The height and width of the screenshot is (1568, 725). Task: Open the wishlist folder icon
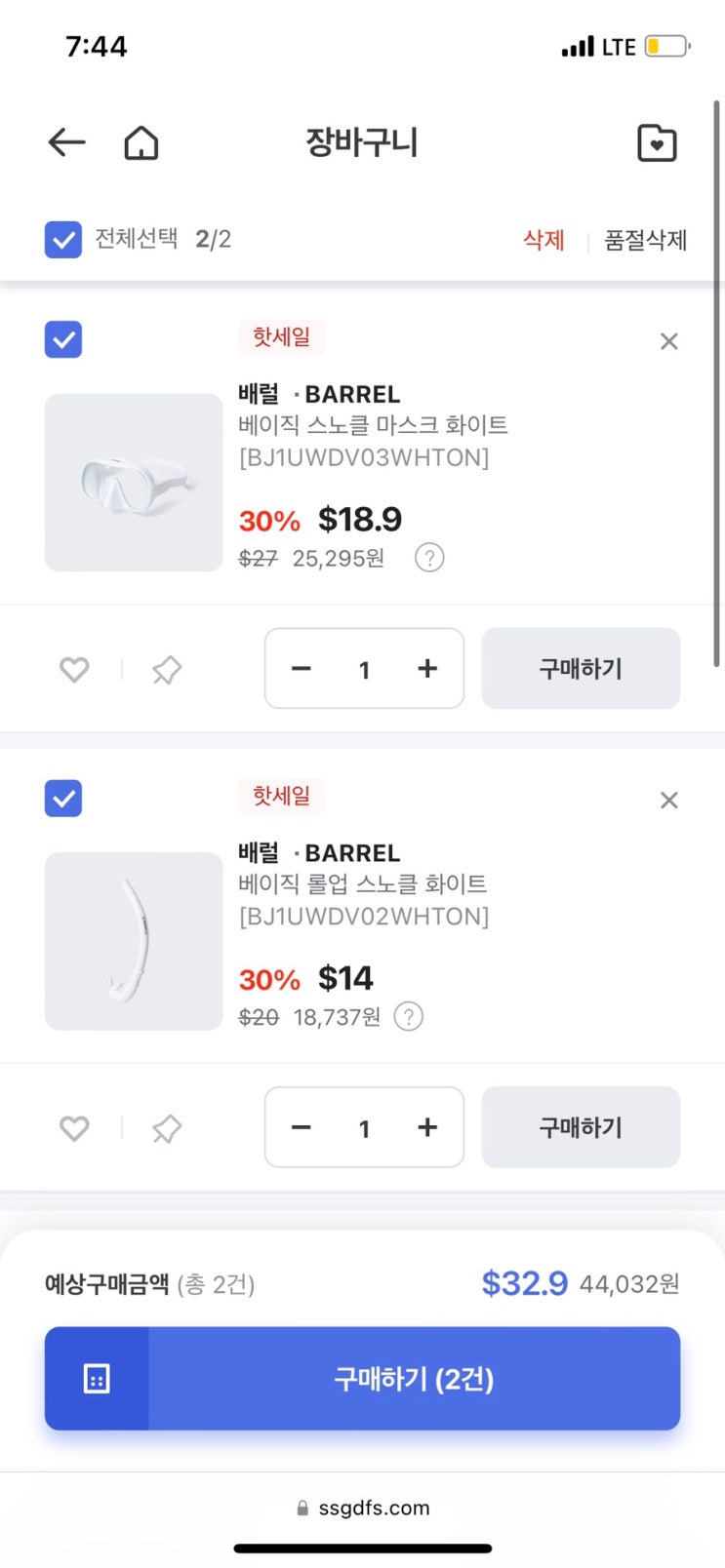coord(657,143)
